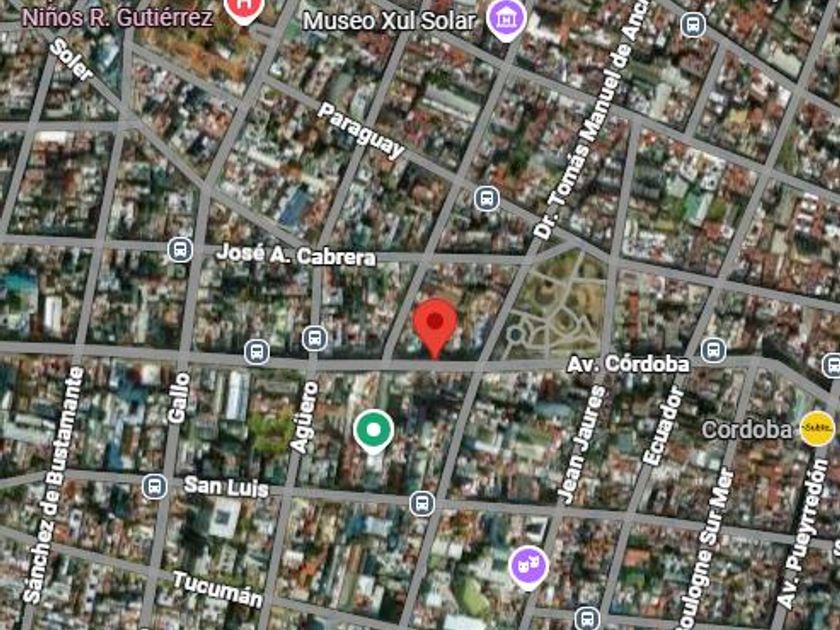The image size is (840, 630).
Task: Select the bus stop on Paraguay street
Action: pyautogui.click(x=487, y=199)
